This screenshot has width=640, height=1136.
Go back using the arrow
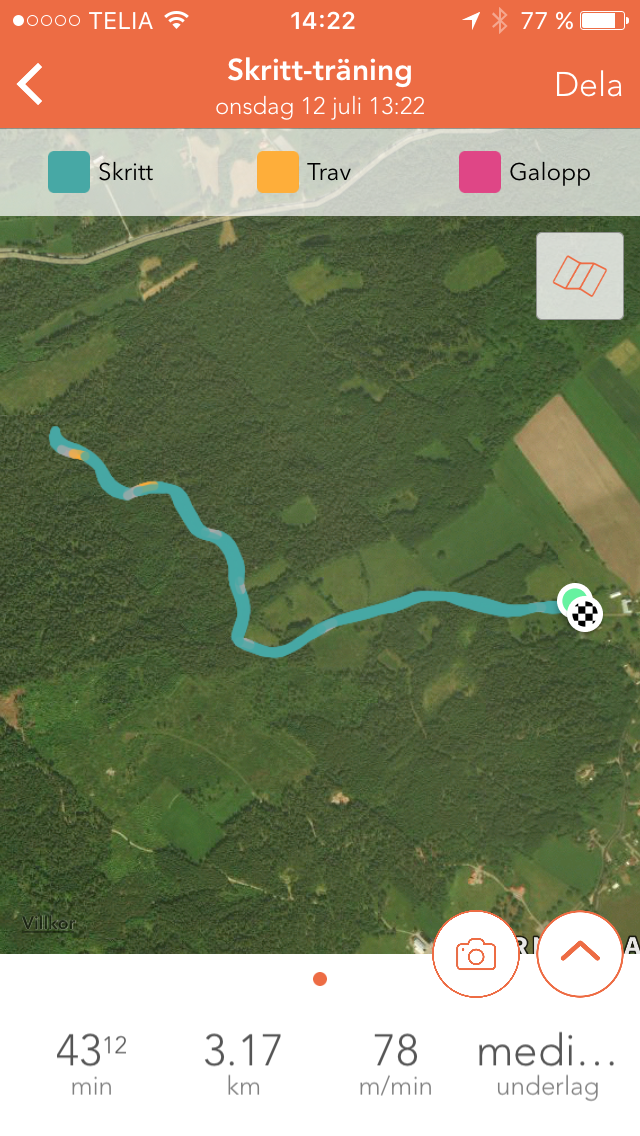pos(31,84)
